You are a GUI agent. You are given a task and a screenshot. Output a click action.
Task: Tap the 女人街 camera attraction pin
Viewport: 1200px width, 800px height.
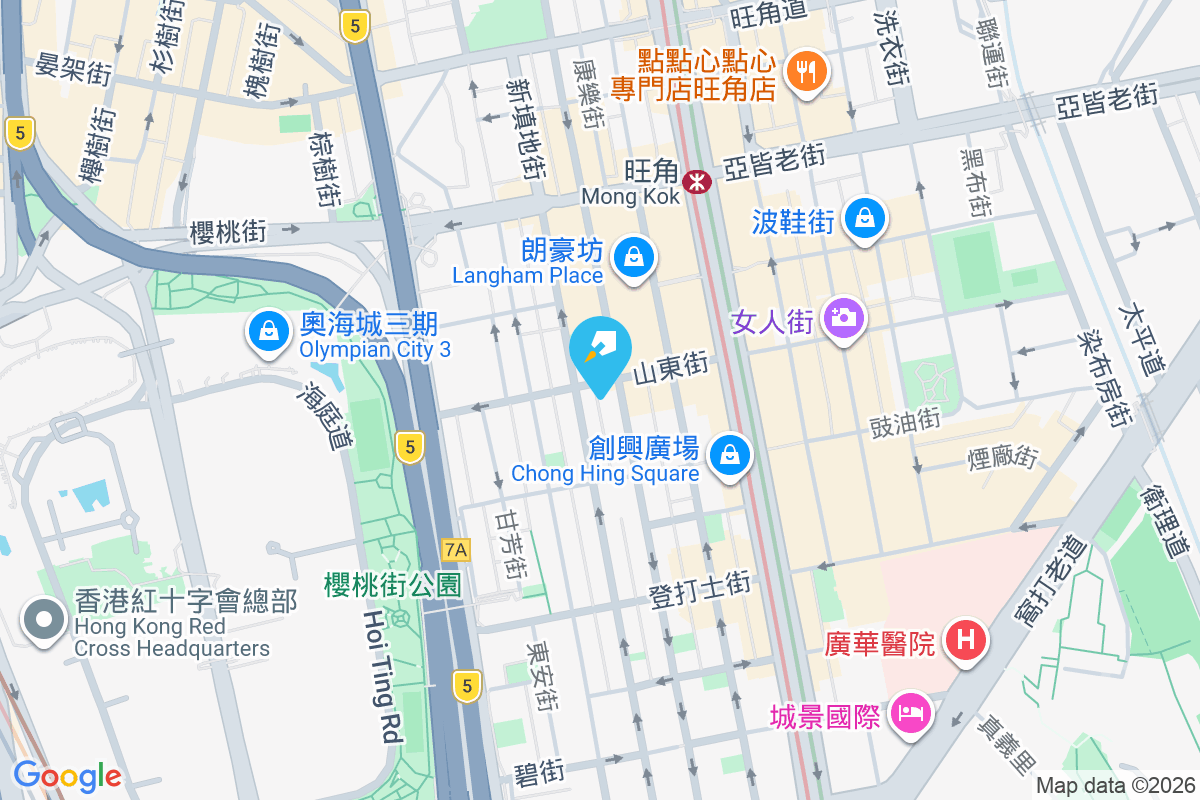[x=844, y=319]
